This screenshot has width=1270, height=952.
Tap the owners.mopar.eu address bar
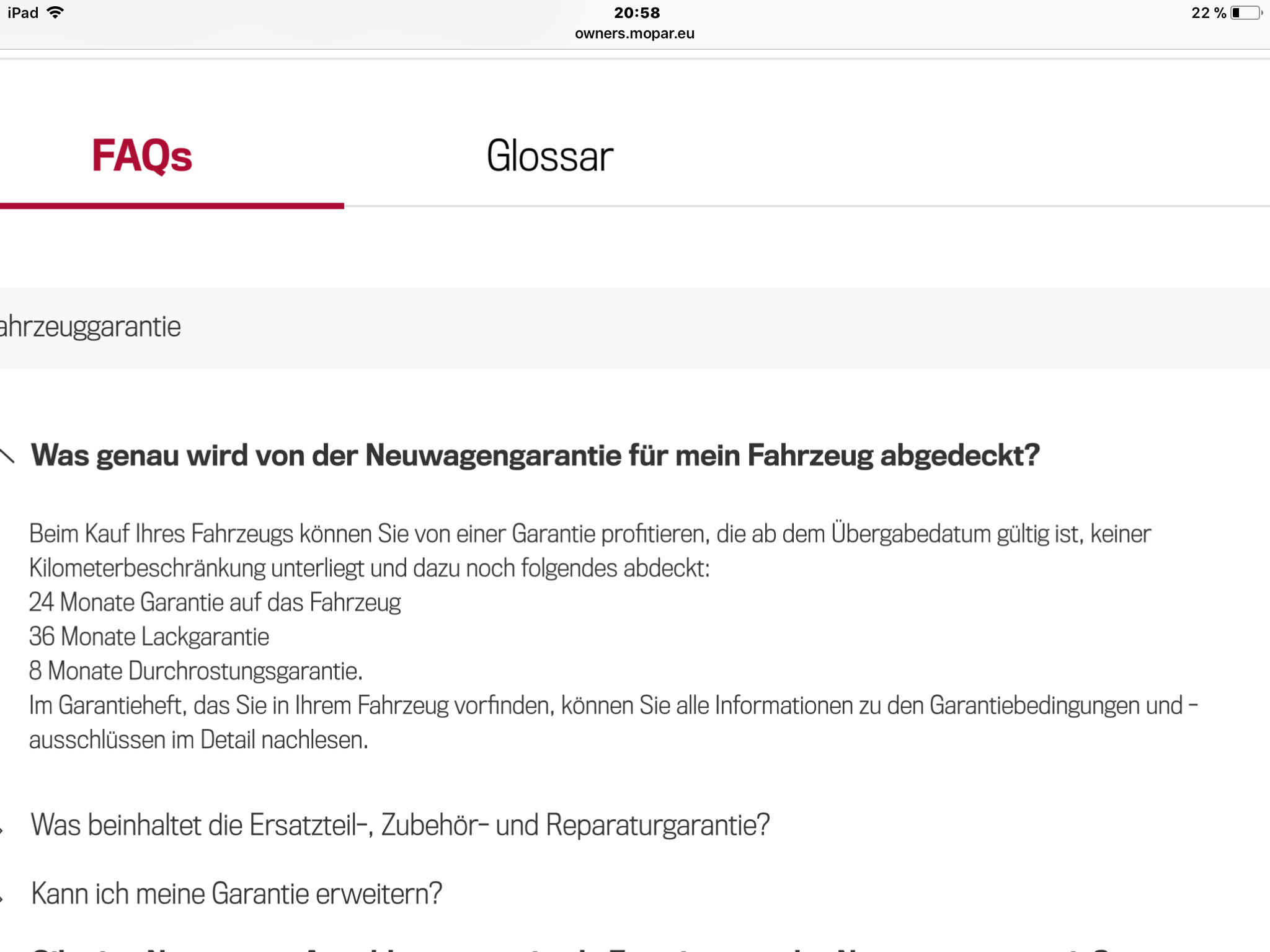pos(634,33)
